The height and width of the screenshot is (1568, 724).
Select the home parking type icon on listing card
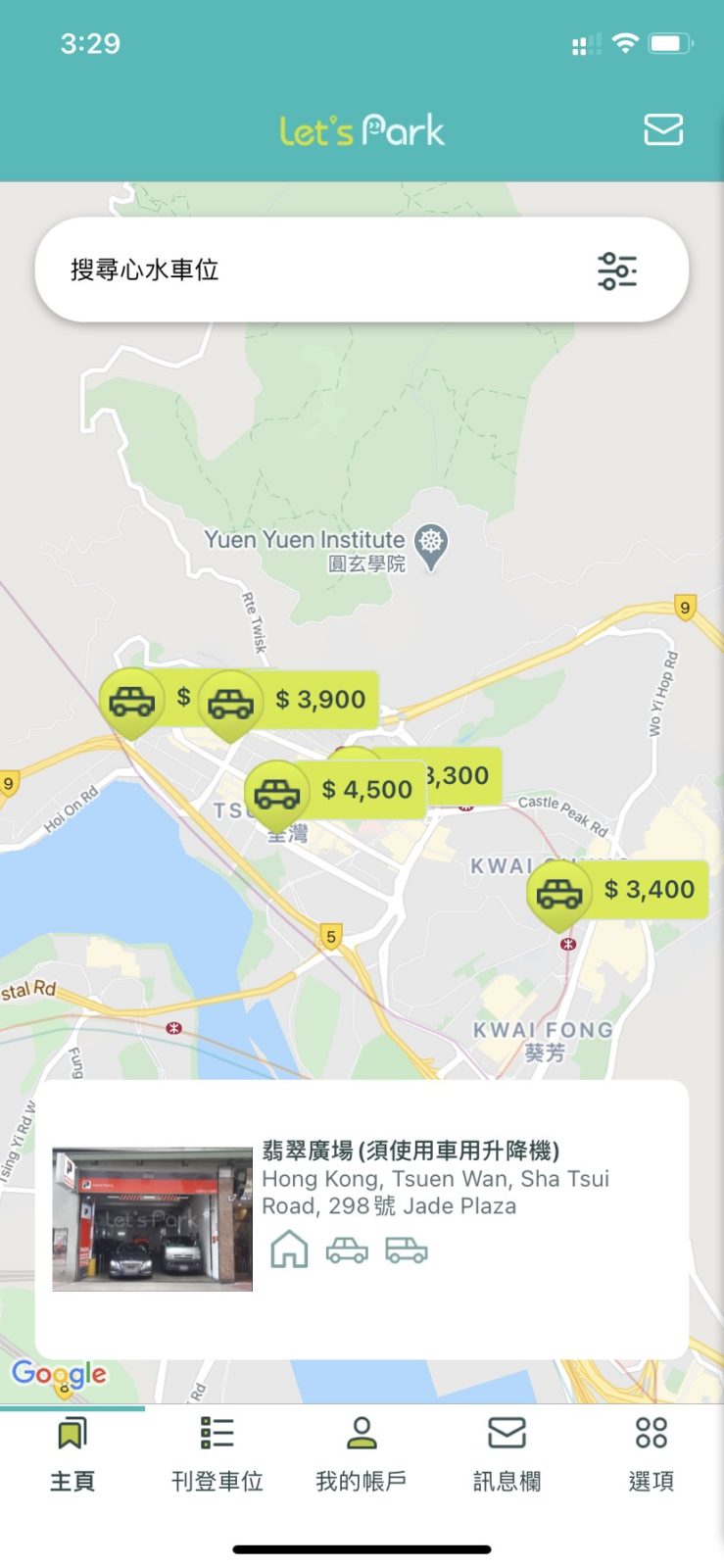point(289,1249)
